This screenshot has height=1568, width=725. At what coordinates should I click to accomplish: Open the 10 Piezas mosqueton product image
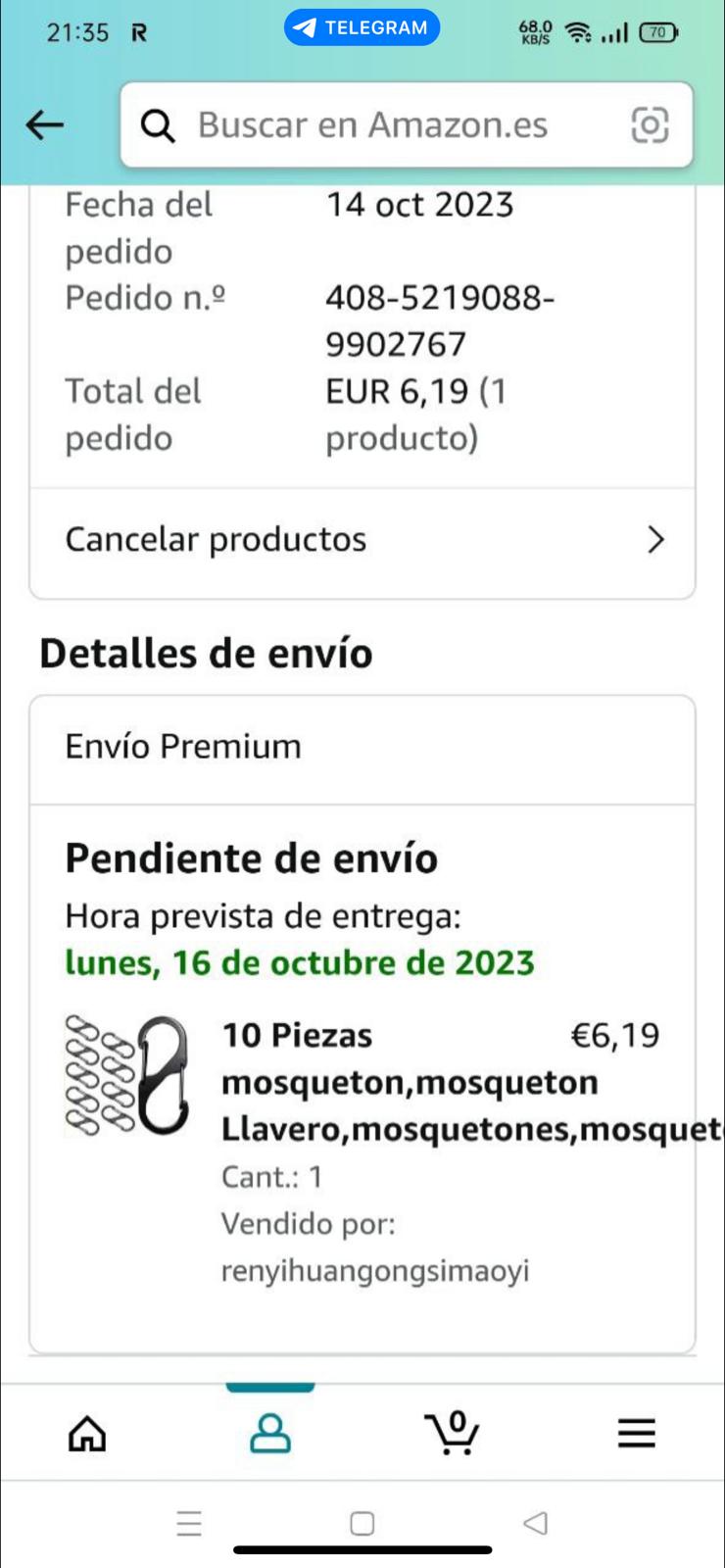point(126,1076)
